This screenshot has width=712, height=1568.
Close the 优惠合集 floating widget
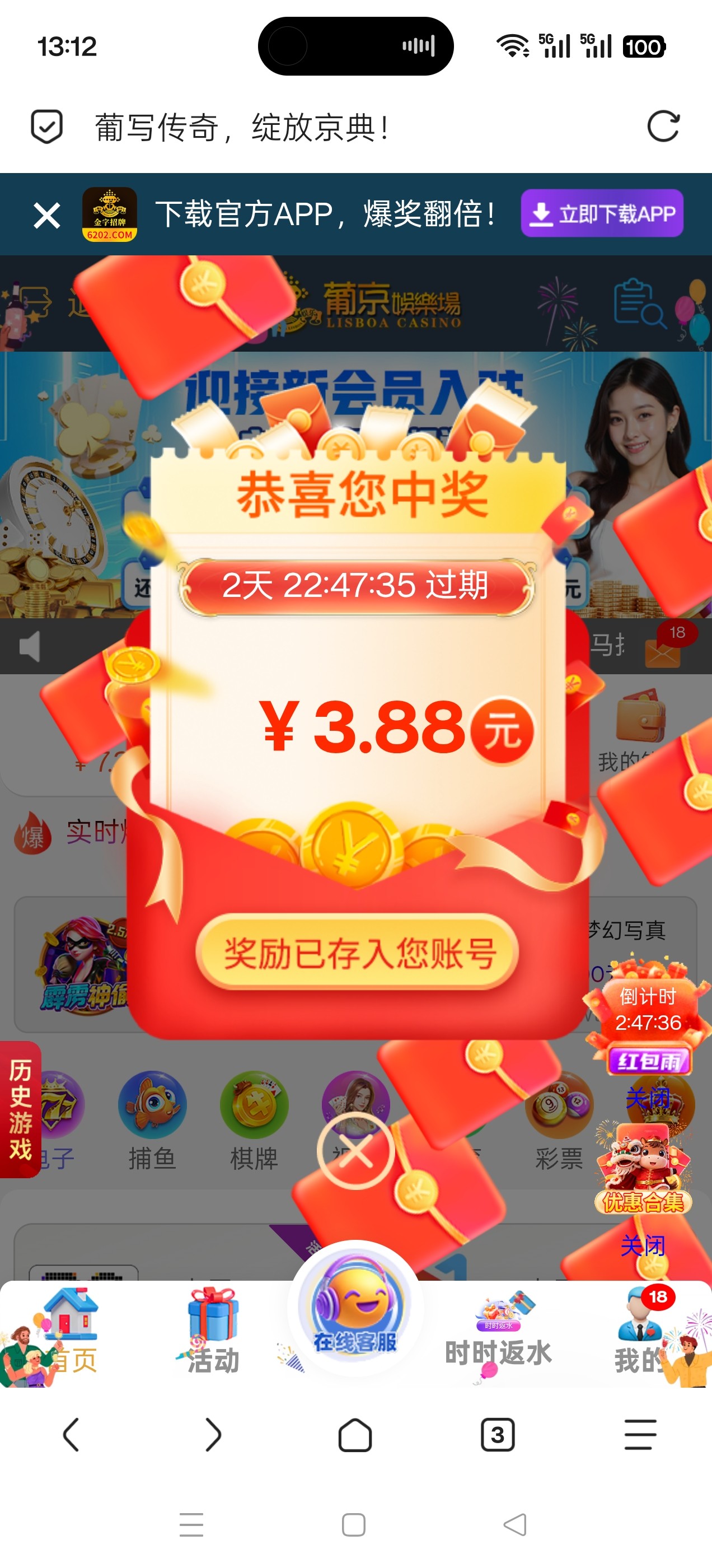click(643, 1245)
